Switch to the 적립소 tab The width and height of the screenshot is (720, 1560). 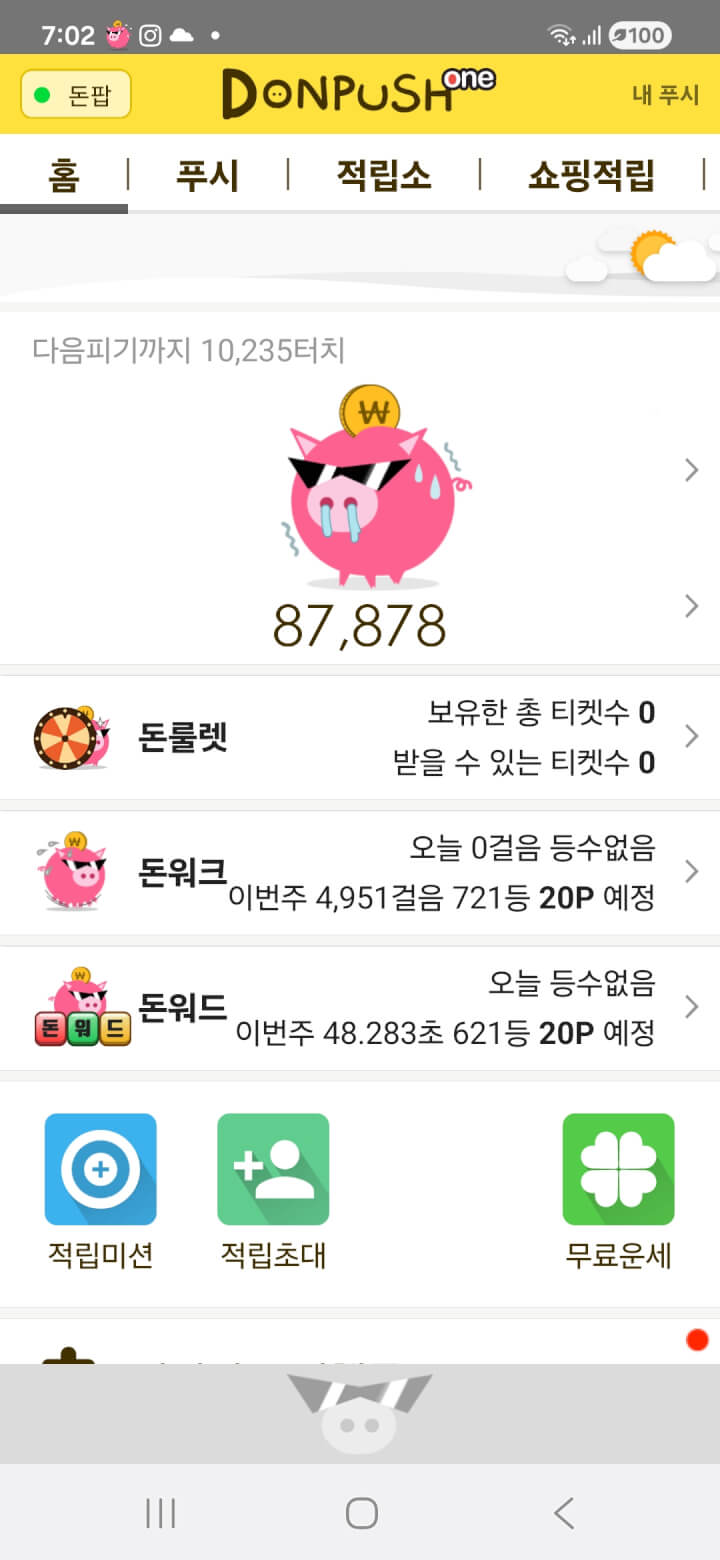pos(384,176)
